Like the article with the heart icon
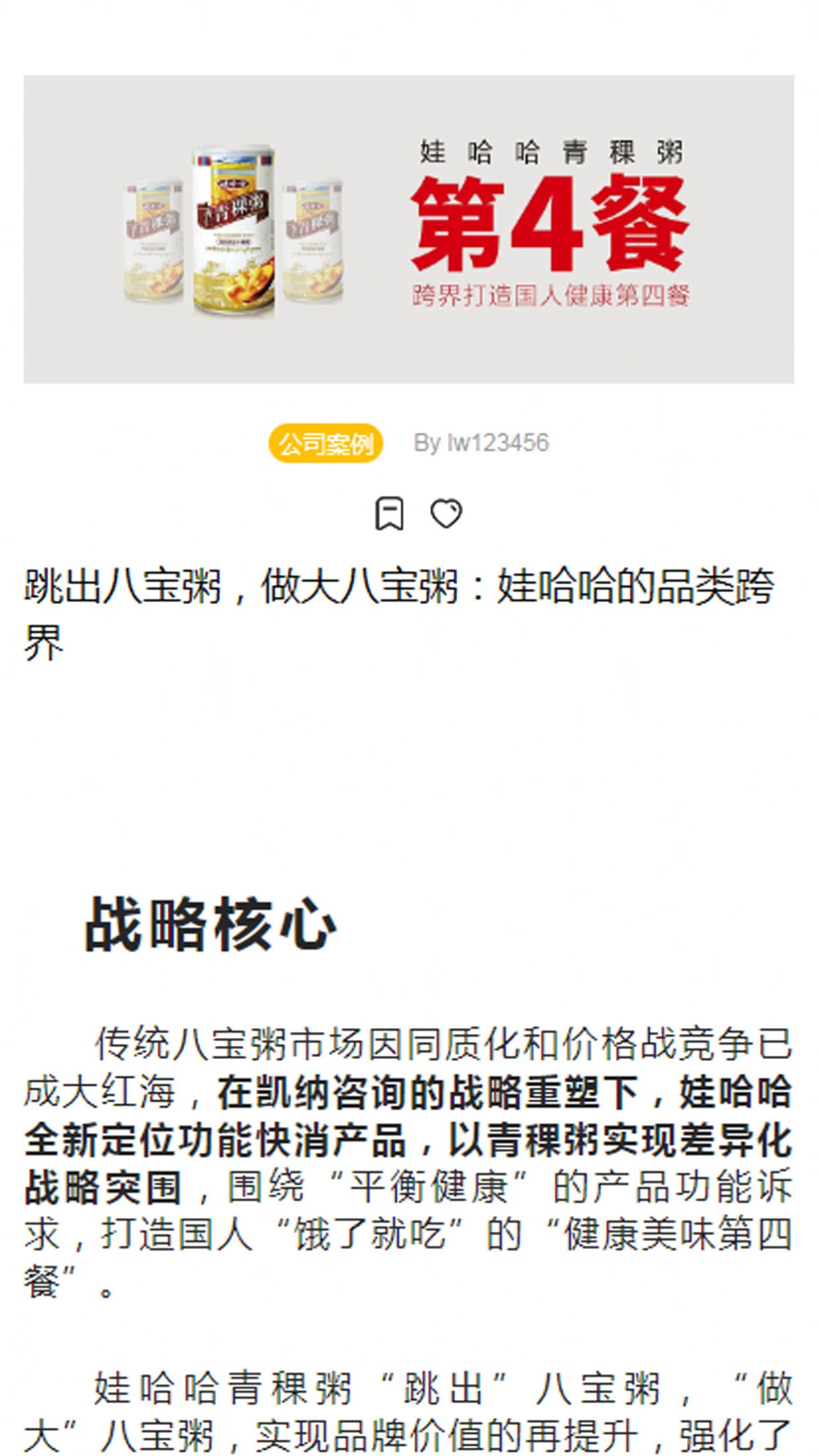818x1456 pixels. [x=446, y=513]
